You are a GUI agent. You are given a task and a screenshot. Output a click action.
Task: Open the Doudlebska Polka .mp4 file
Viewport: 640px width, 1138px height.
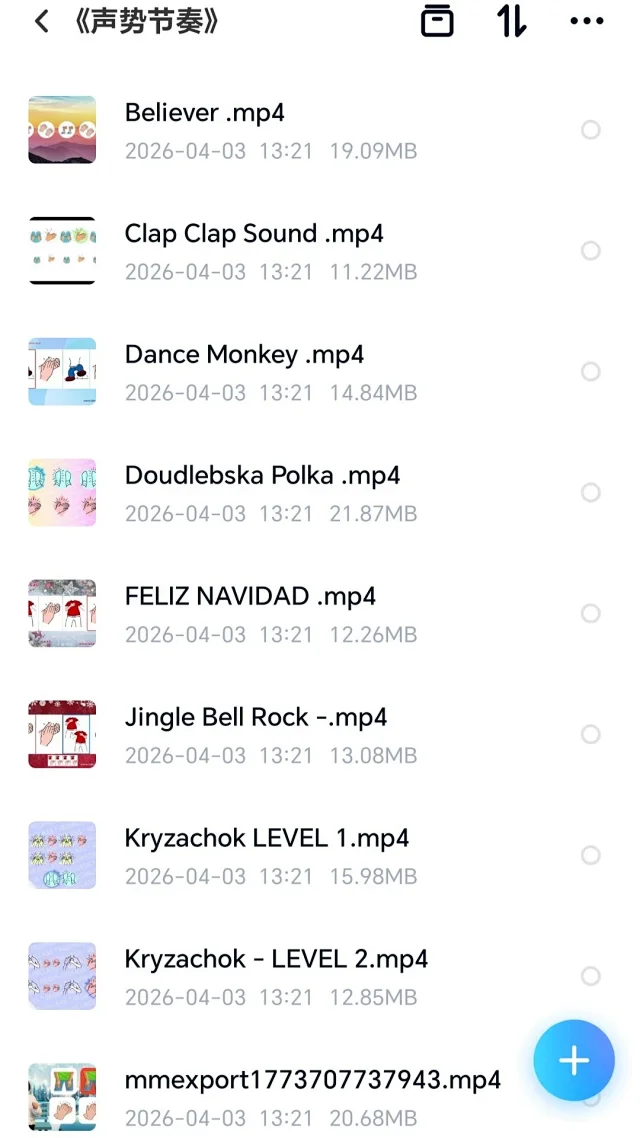coord(262,476)
